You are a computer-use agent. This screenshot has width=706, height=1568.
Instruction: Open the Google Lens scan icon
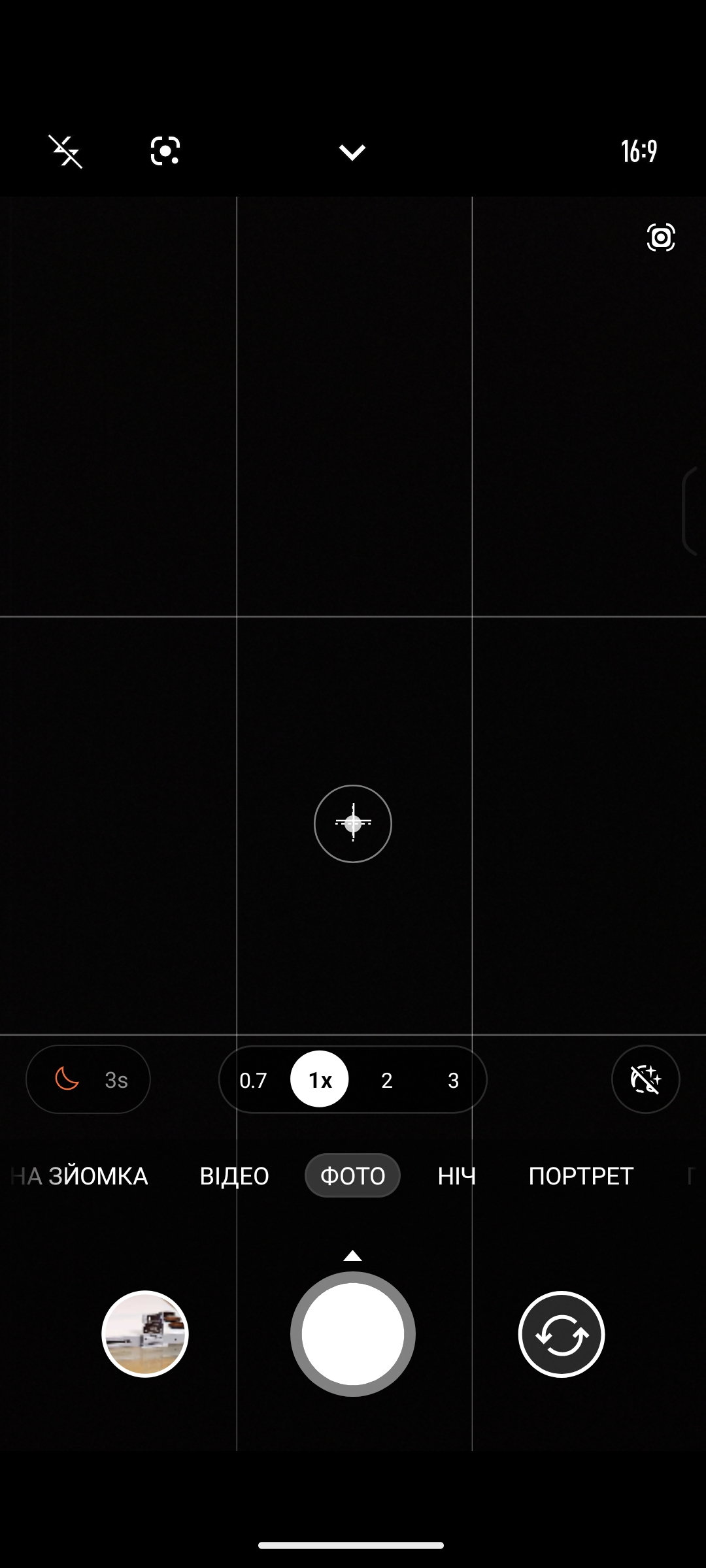coord(660,237)
